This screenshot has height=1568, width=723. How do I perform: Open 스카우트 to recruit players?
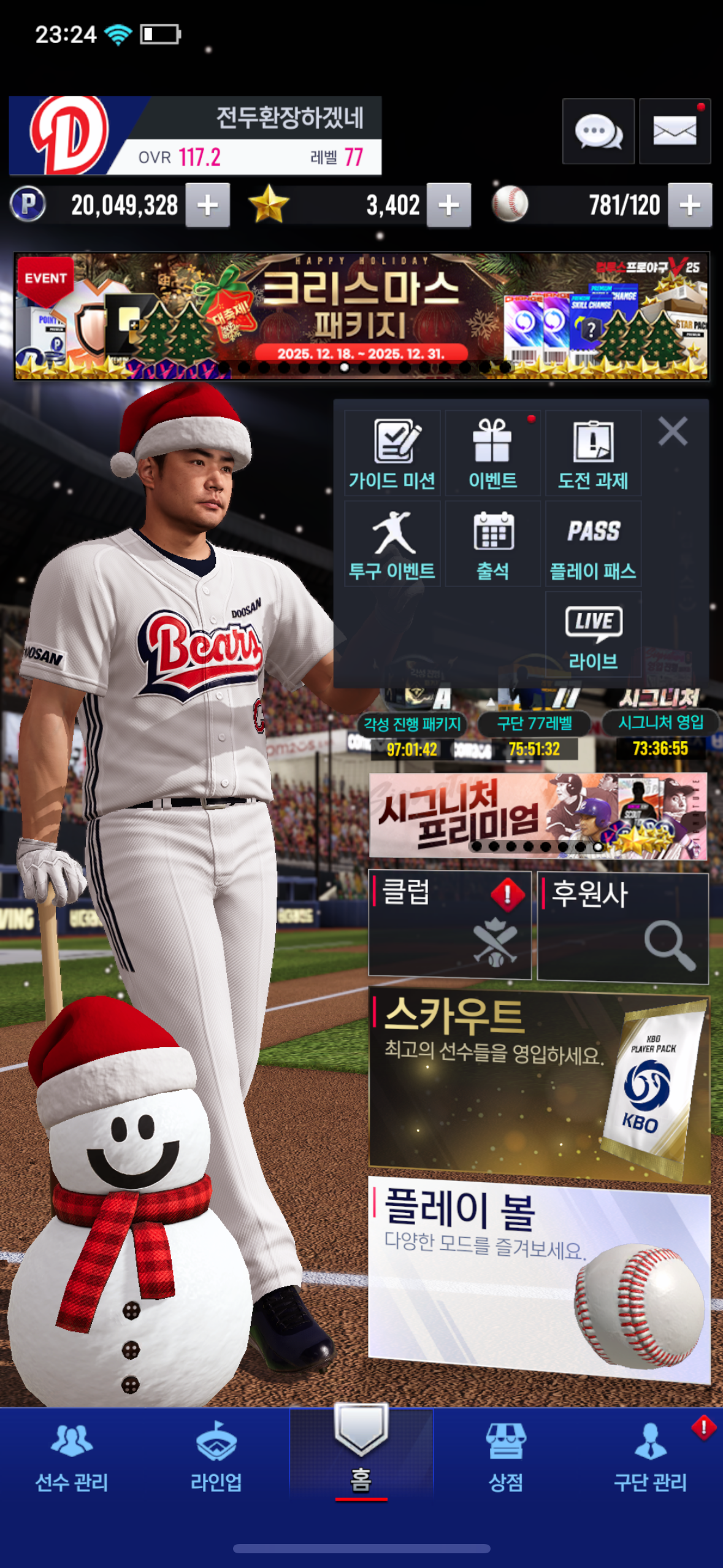(x=538, y=1083)
